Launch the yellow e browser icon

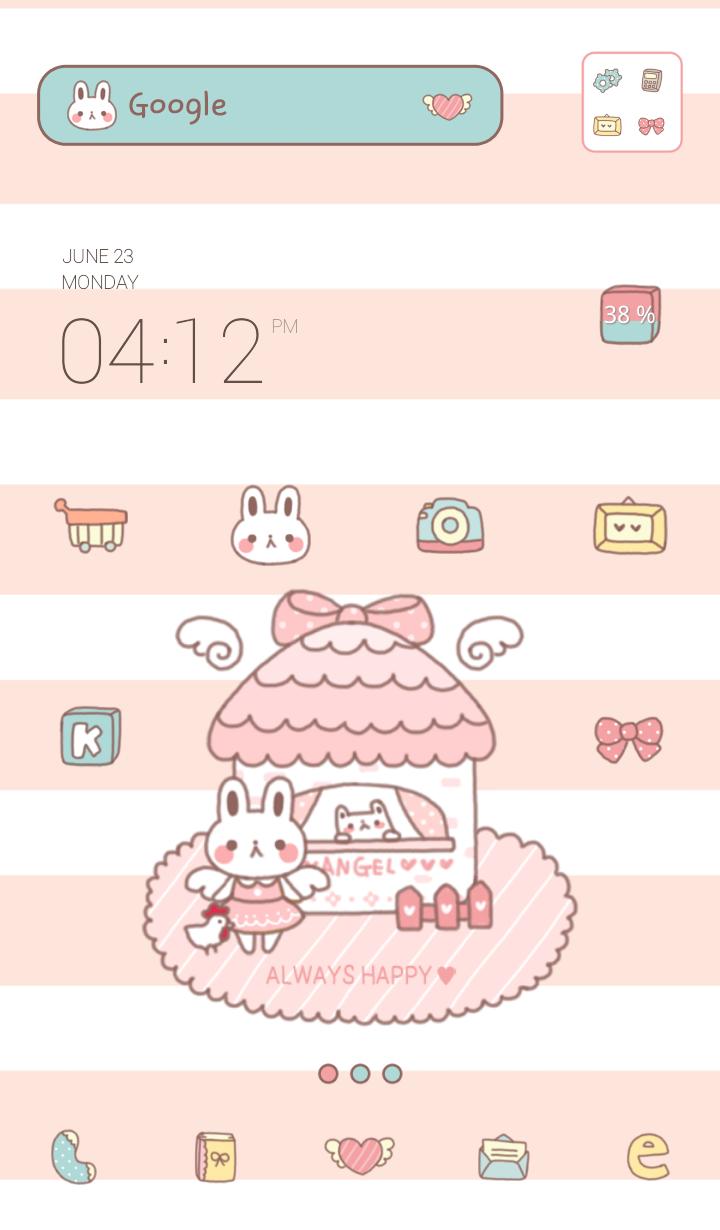[648, 1157]
